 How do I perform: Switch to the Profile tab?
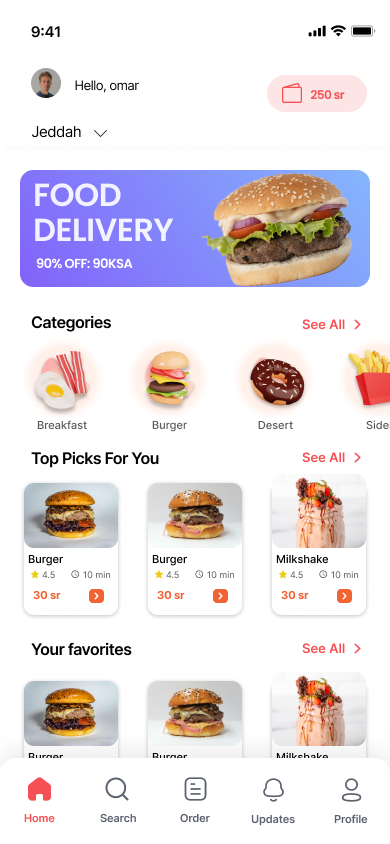click(351, 801)
